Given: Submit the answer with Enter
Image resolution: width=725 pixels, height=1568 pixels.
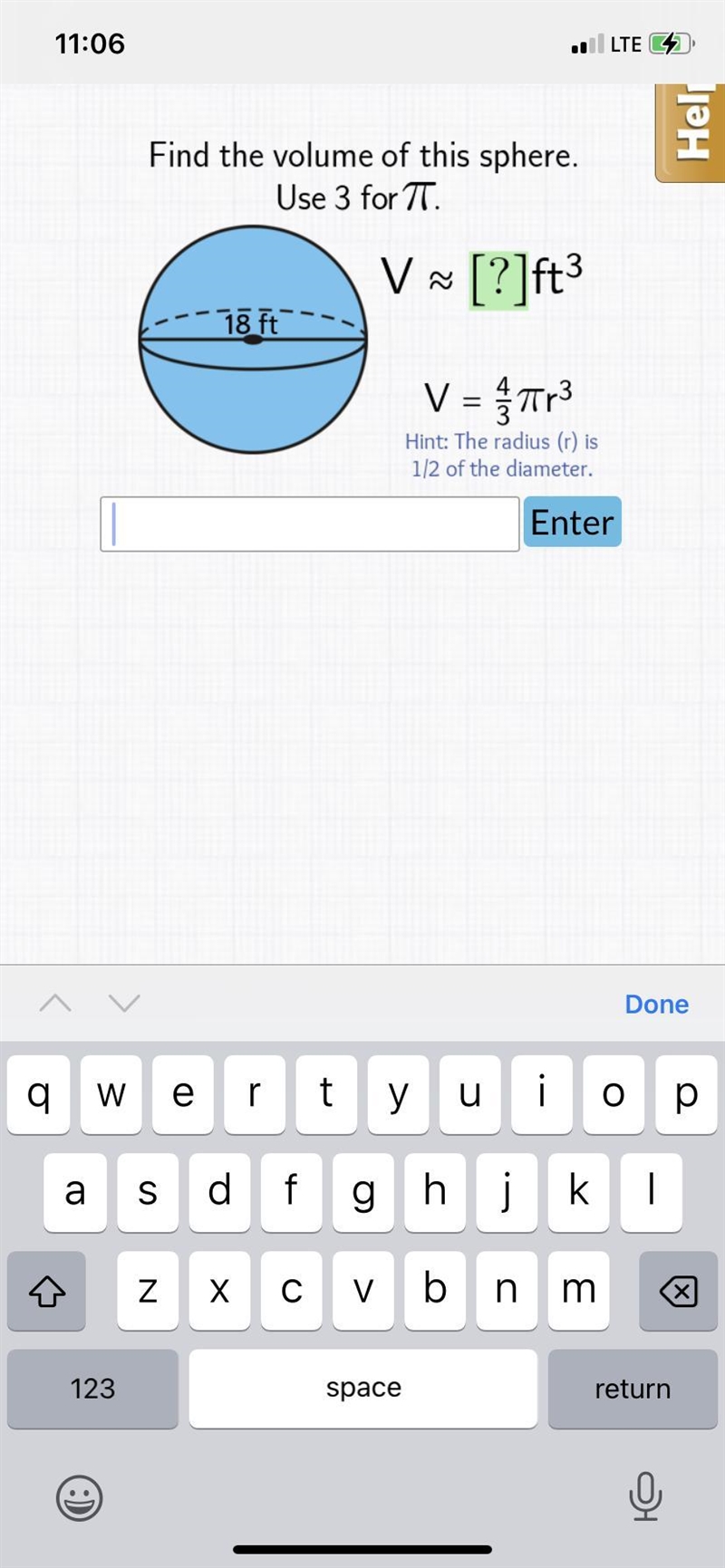Looking at the screenshot, I should point(572,522).
